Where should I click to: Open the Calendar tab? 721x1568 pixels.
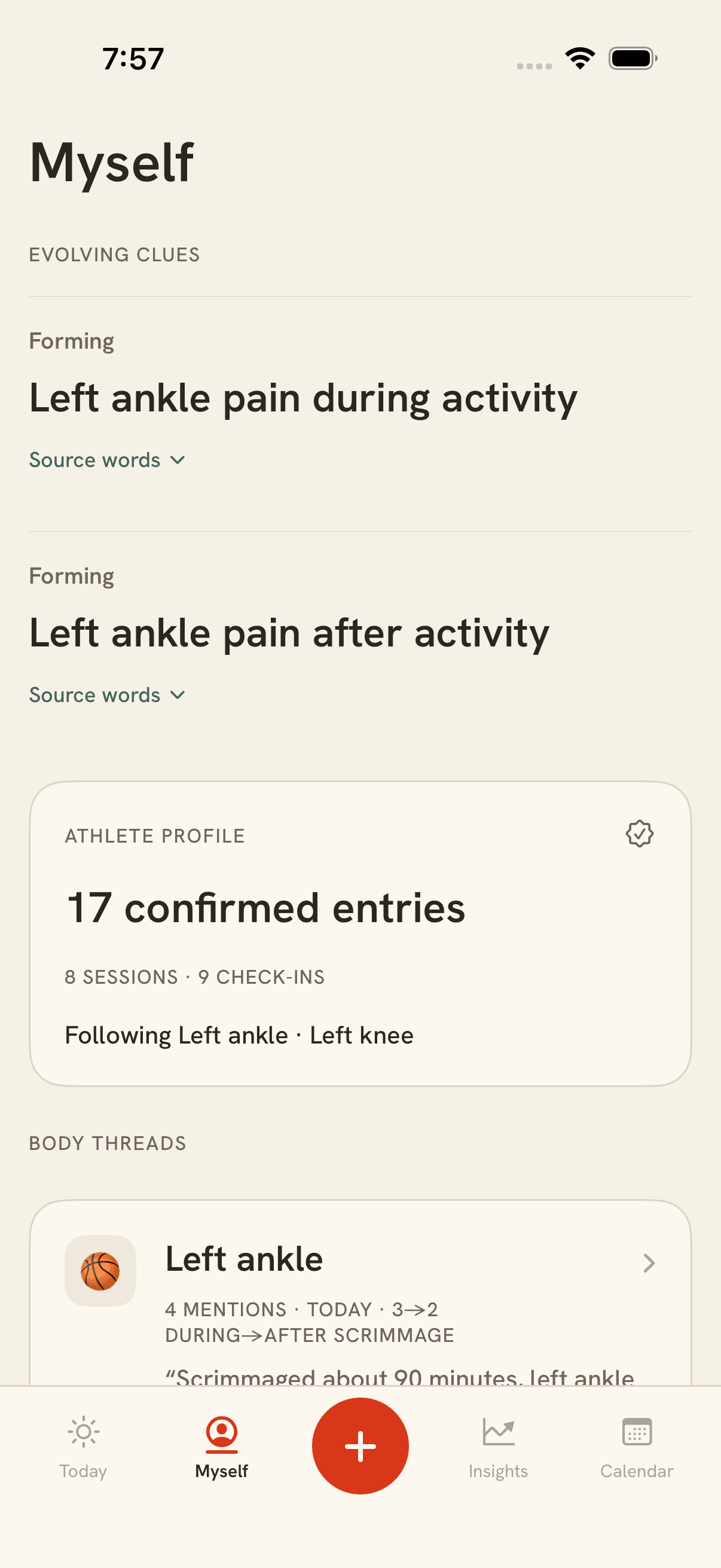click(x=637, y=1448)
